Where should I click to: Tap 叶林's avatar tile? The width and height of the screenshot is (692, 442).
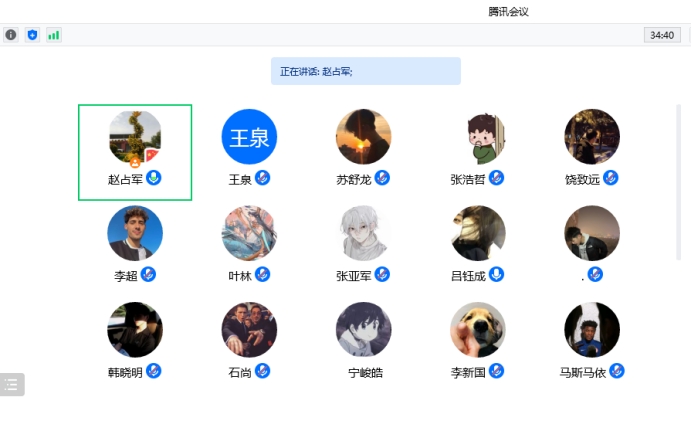point(249,233)
